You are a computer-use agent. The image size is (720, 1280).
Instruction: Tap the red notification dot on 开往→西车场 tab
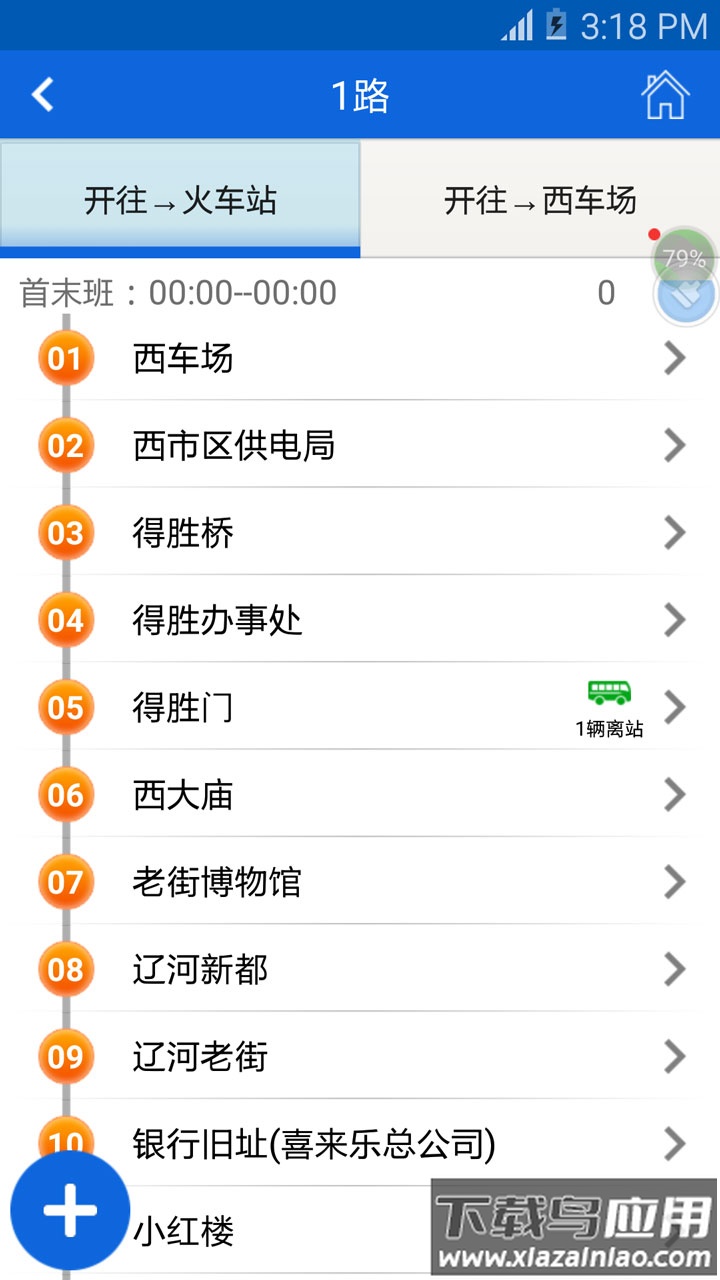click(656, 236)
